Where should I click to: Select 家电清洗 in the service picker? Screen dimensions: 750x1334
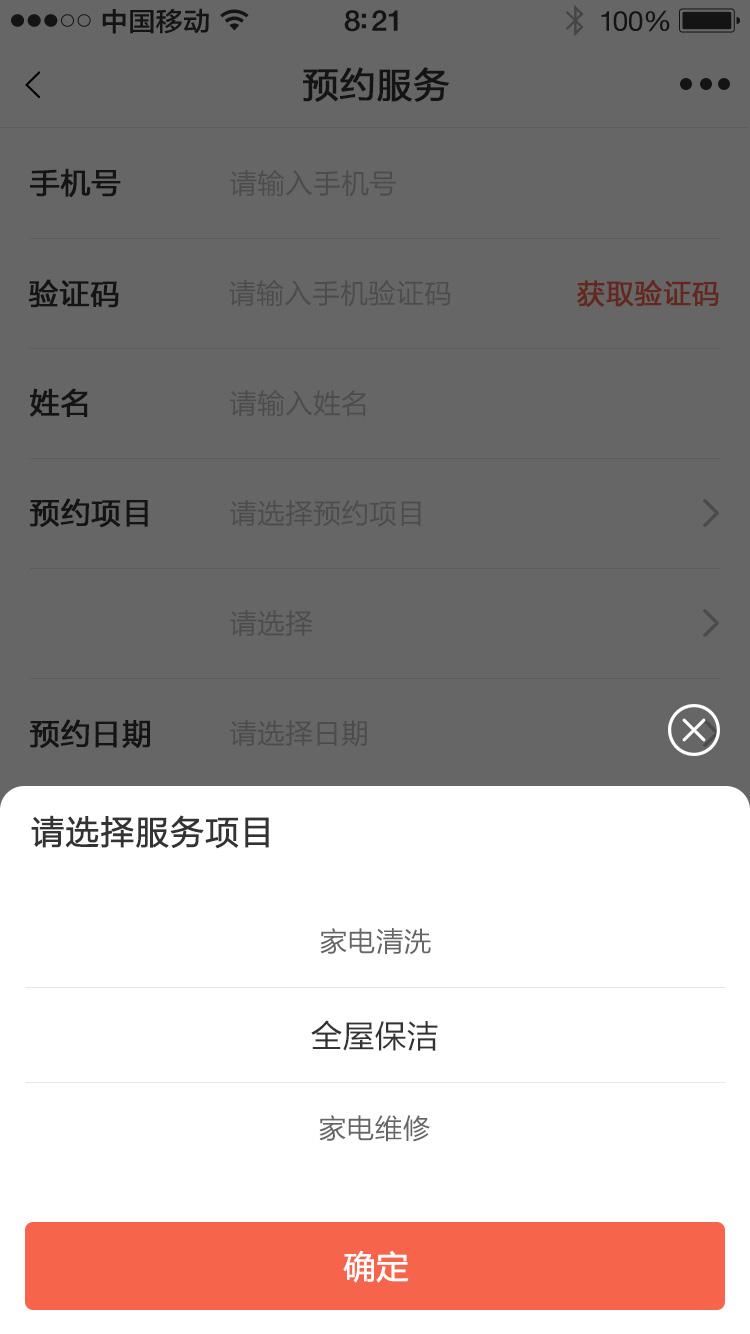click(375, 941)
